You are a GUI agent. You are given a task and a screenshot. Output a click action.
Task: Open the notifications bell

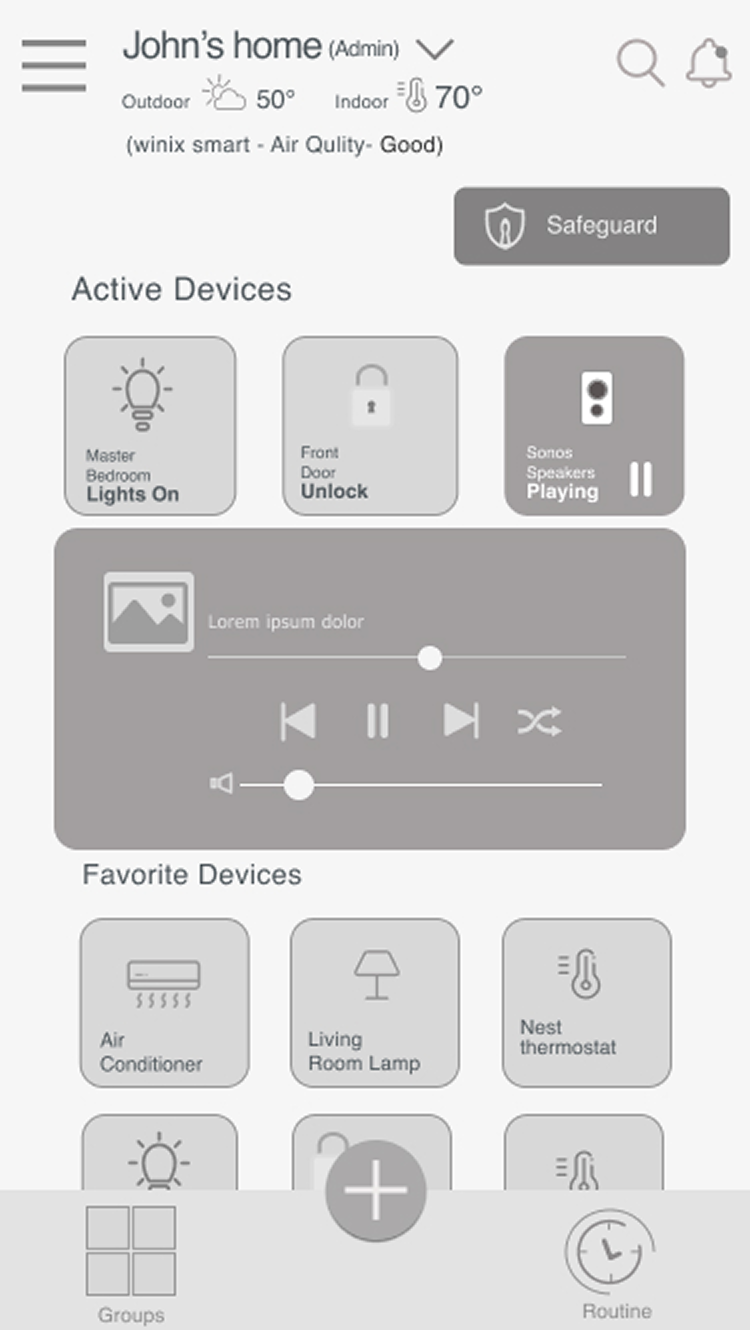(x=708, y=62)
